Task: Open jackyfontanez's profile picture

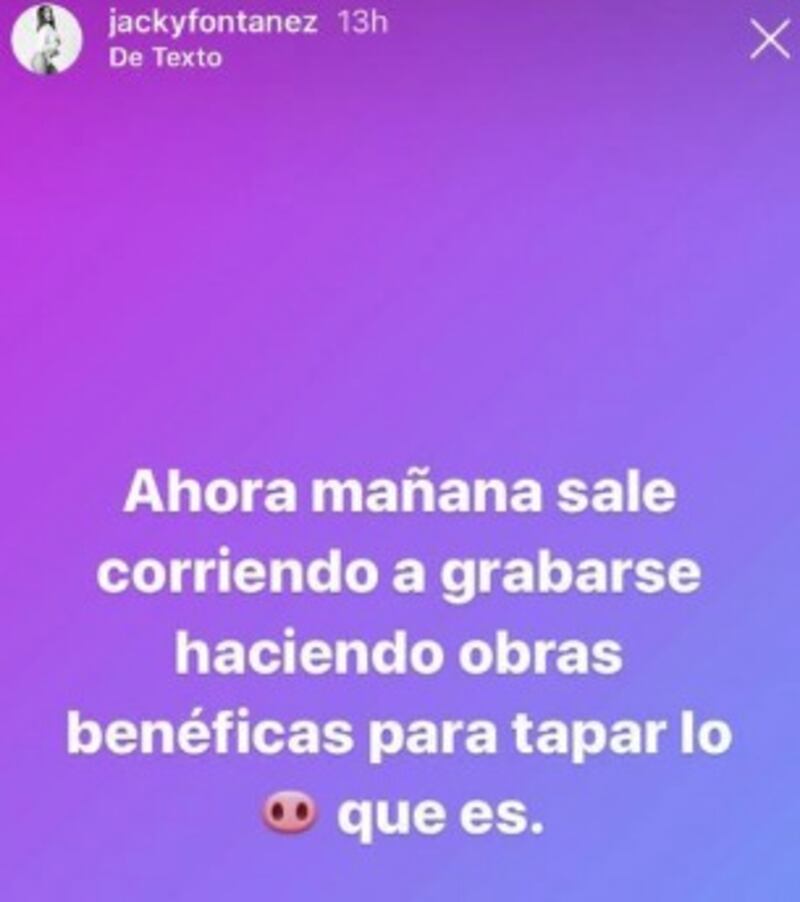Action: pyautogui.click(x=47, y=39)
